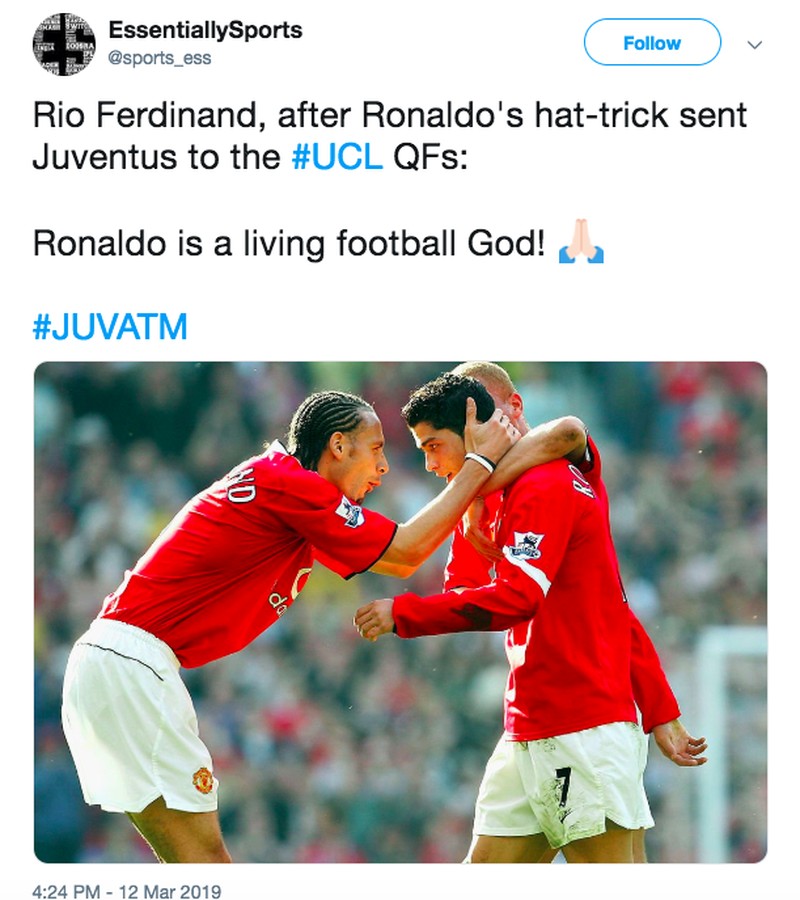Viewport: 800px width, 900px height.
Task: View the attached tweet photo
Action: coord(400,610)
